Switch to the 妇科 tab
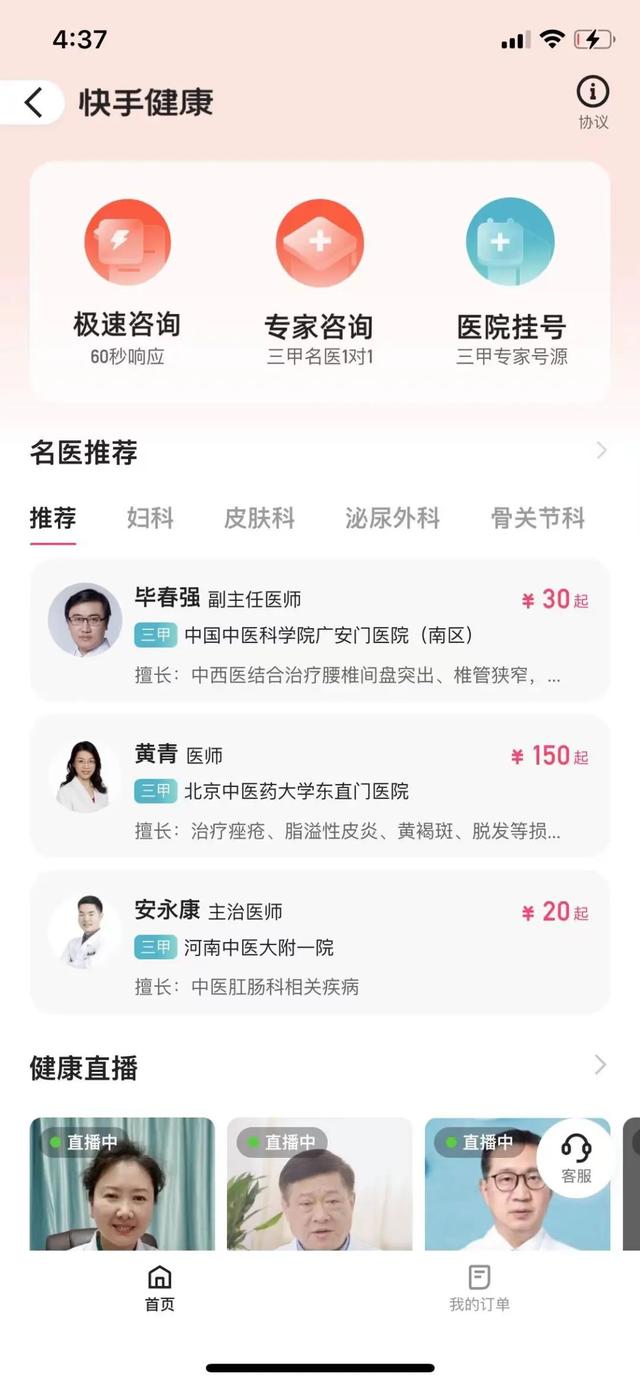 (150, 518)
